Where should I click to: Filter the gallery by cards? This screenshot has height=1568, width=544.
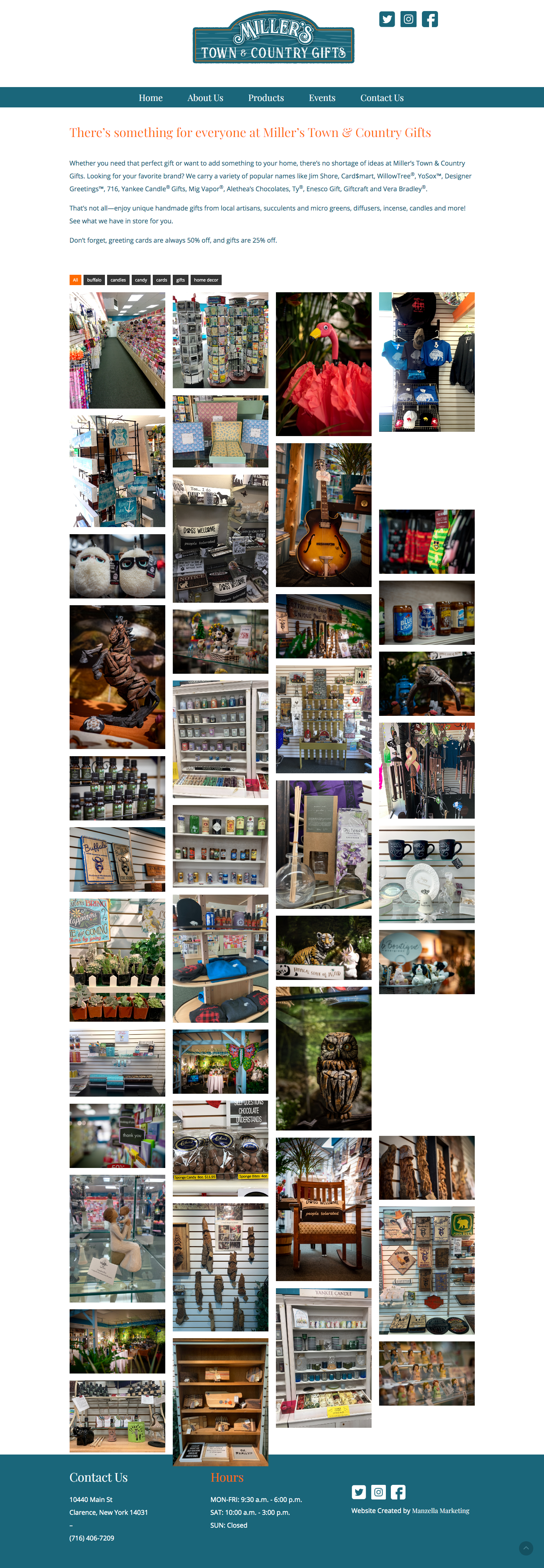pyautogui.click(x=161, y=280)
